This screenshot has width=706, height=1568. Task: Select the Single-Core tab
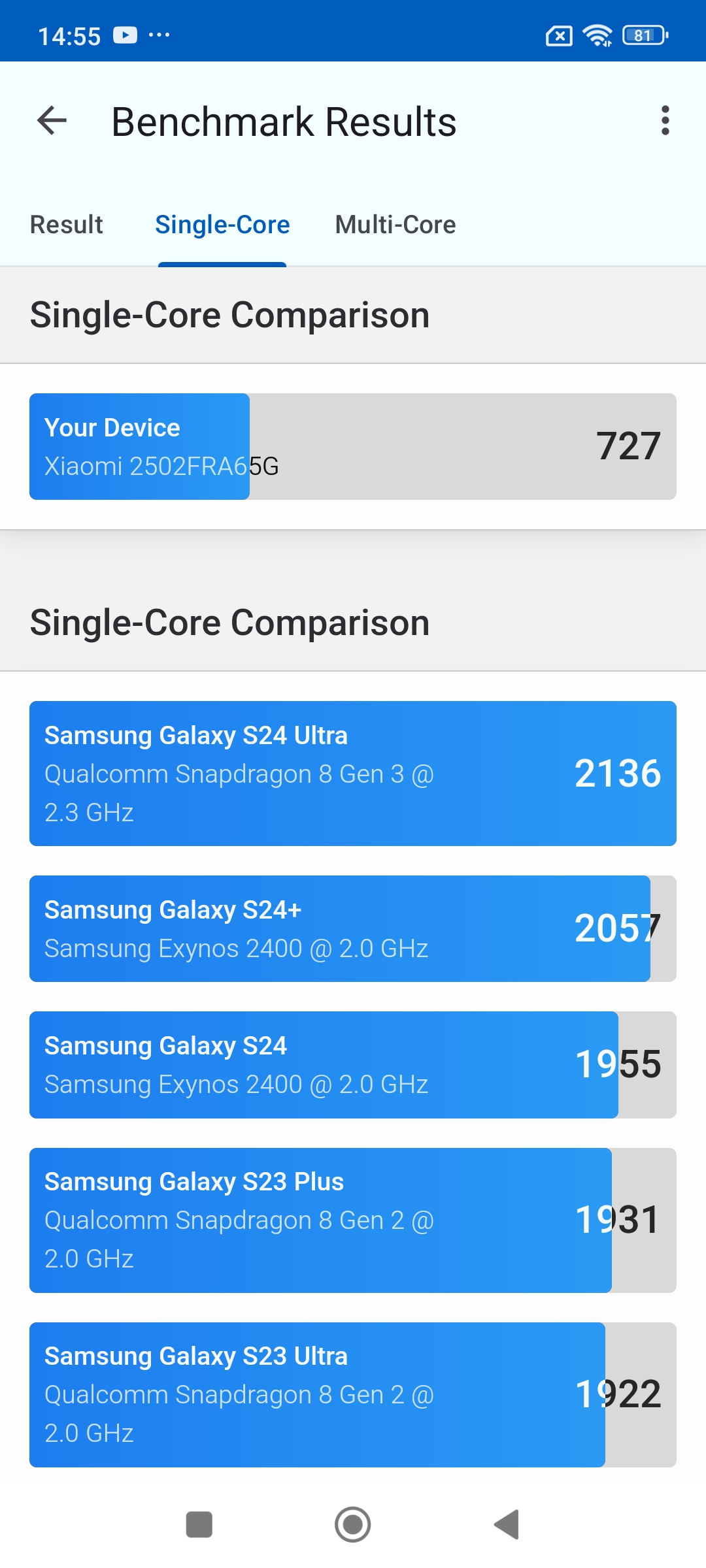coord(222,225)
